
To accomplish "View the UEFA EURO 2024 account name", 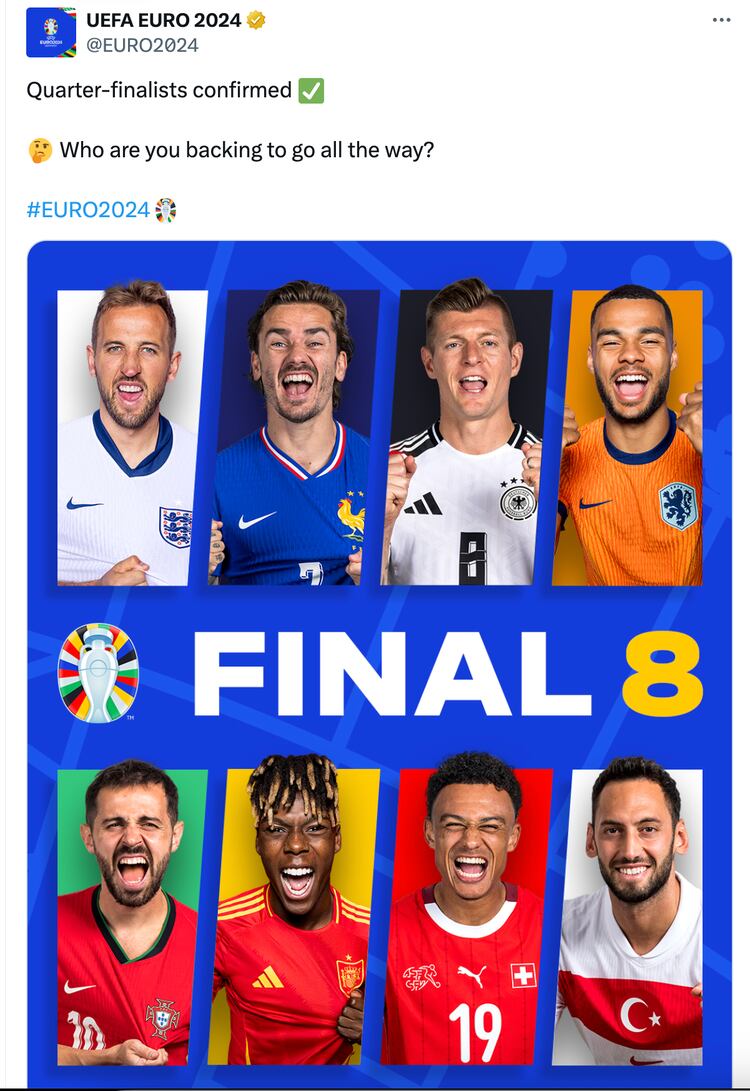I will point(164,20).
